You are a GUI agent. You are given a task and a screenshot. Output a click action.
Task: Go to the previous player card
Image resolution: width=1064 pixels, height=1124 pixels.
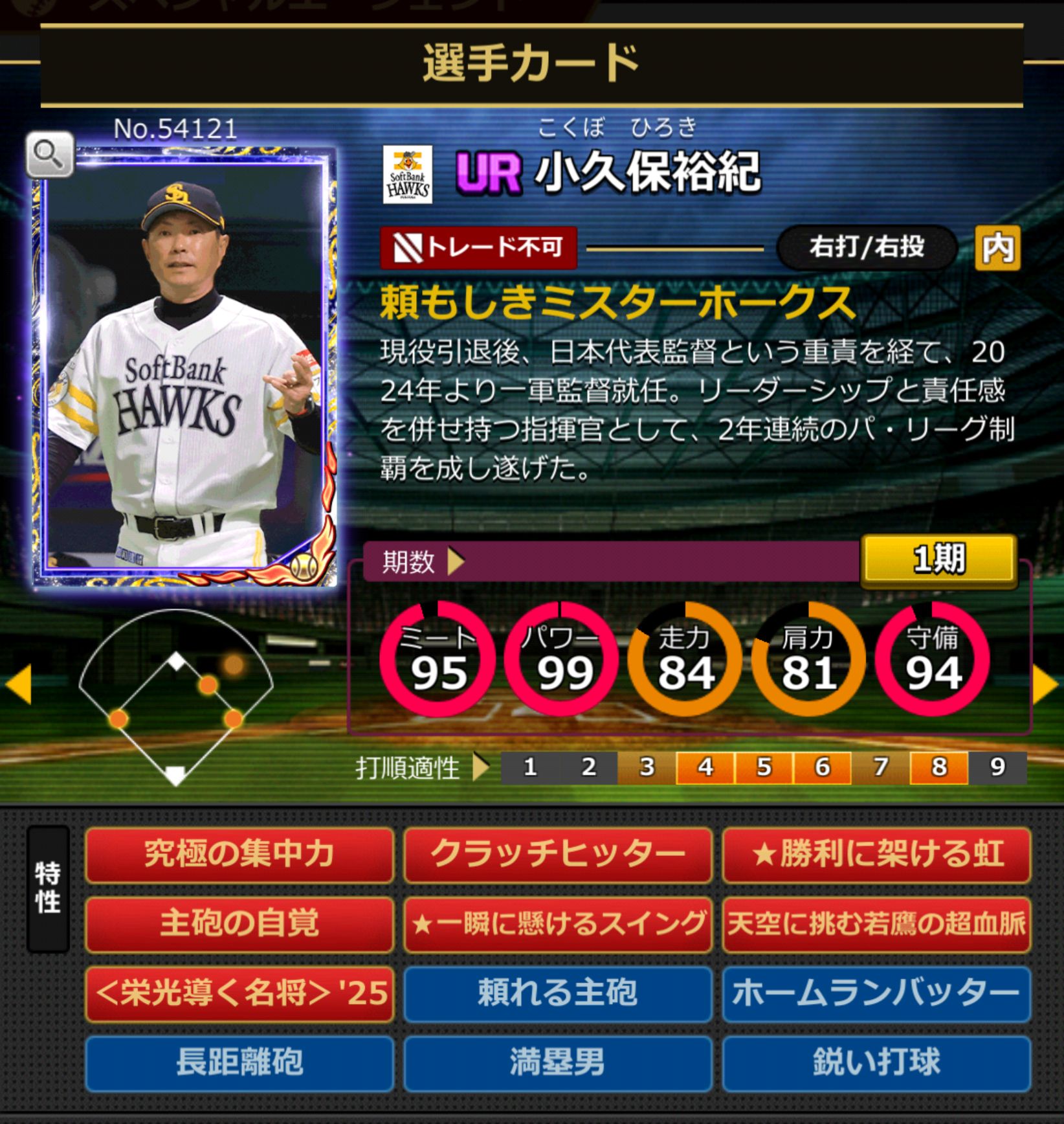pyautogui.click(x=19, y=684)
